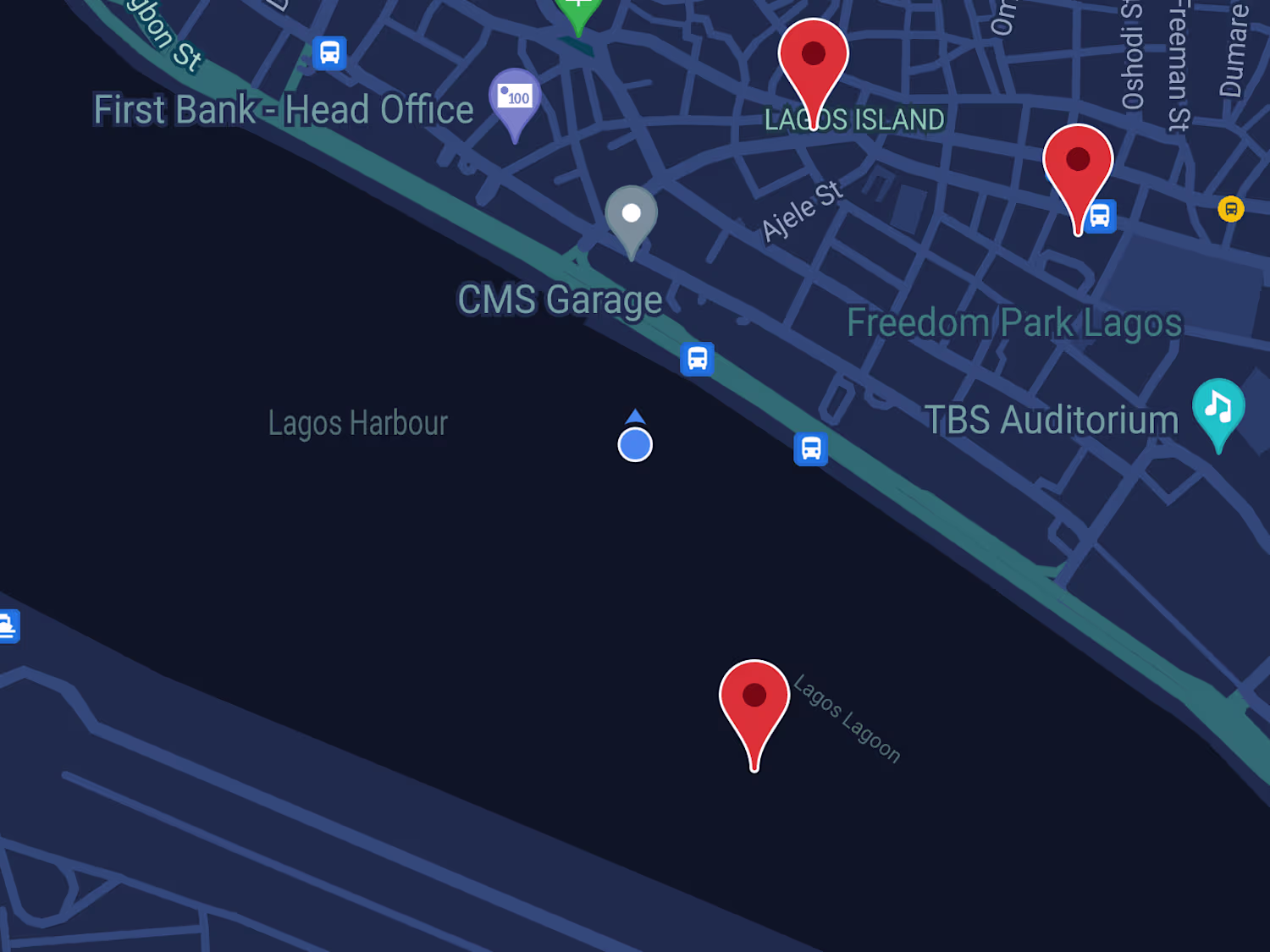Tap the bus stop just below CMS Garage

(x=697, y=359)
